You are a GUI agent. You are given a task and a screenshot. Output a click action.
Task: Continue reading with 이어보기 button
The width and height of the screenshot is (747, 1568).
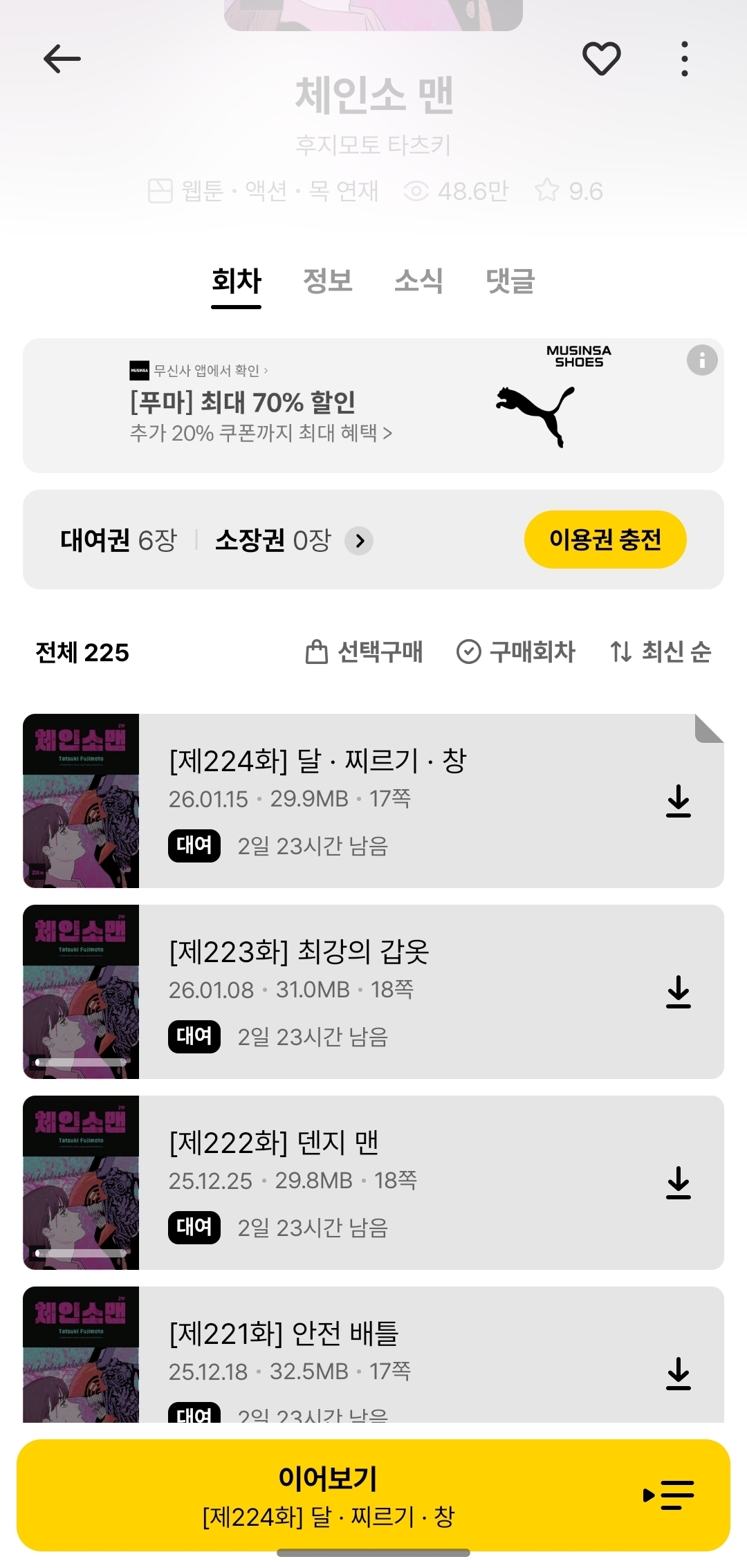(x=329, y=1495)
